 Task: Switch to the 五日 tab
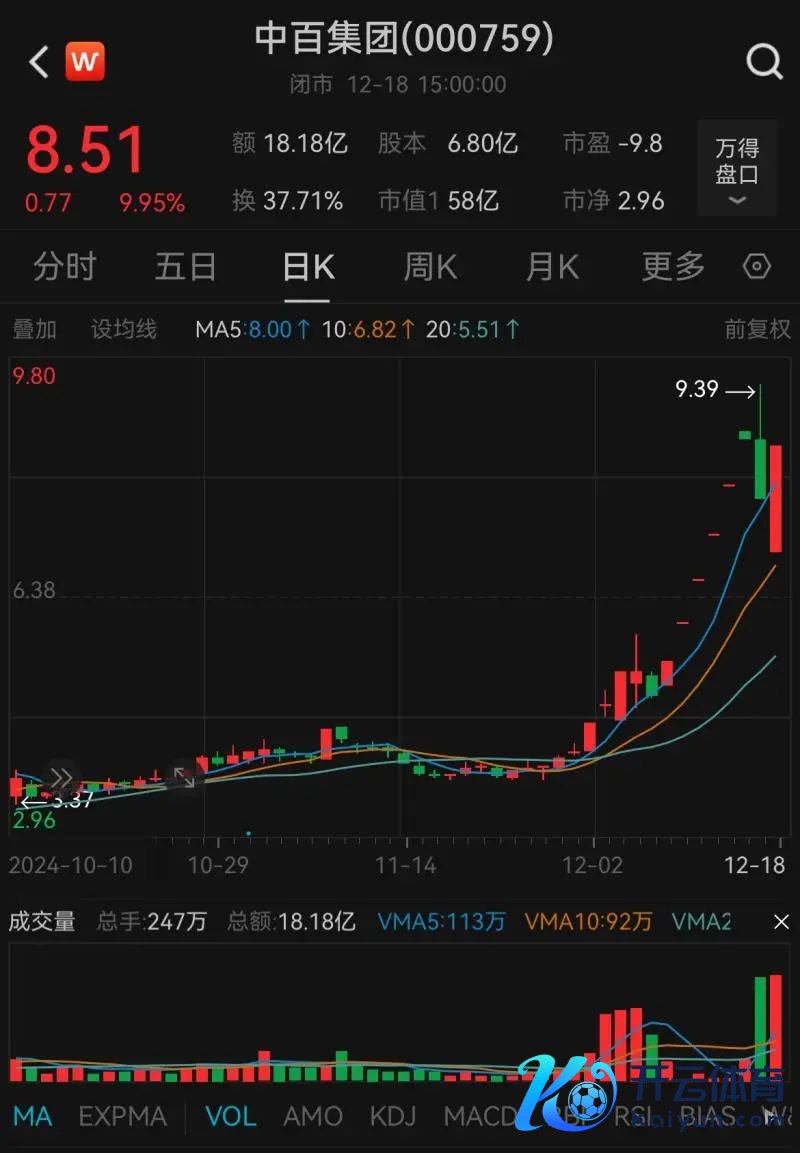(x=186, y=267)
